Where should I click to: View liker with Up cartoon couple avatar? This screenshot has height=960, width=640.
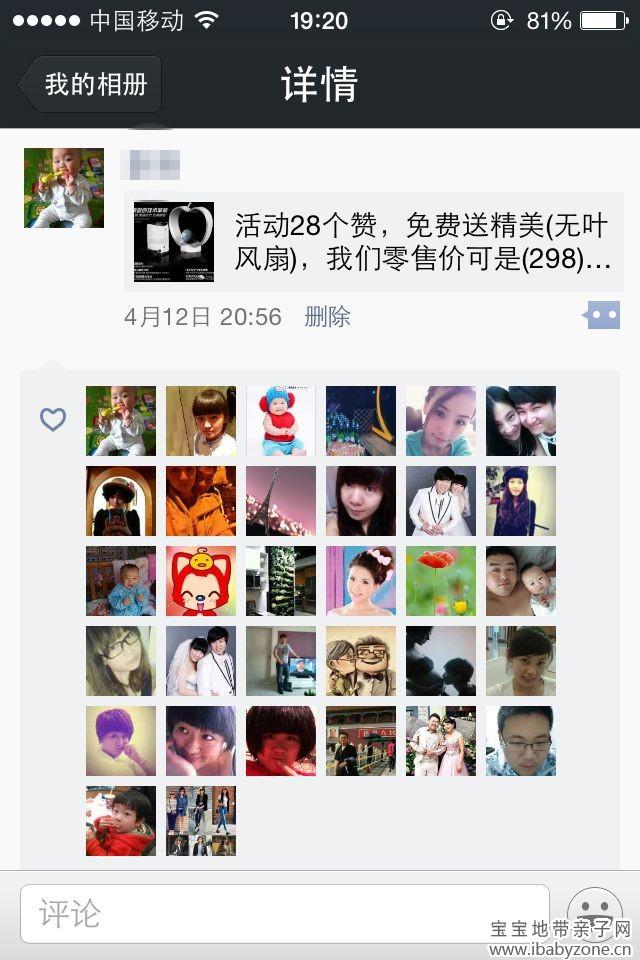[361, 661]
